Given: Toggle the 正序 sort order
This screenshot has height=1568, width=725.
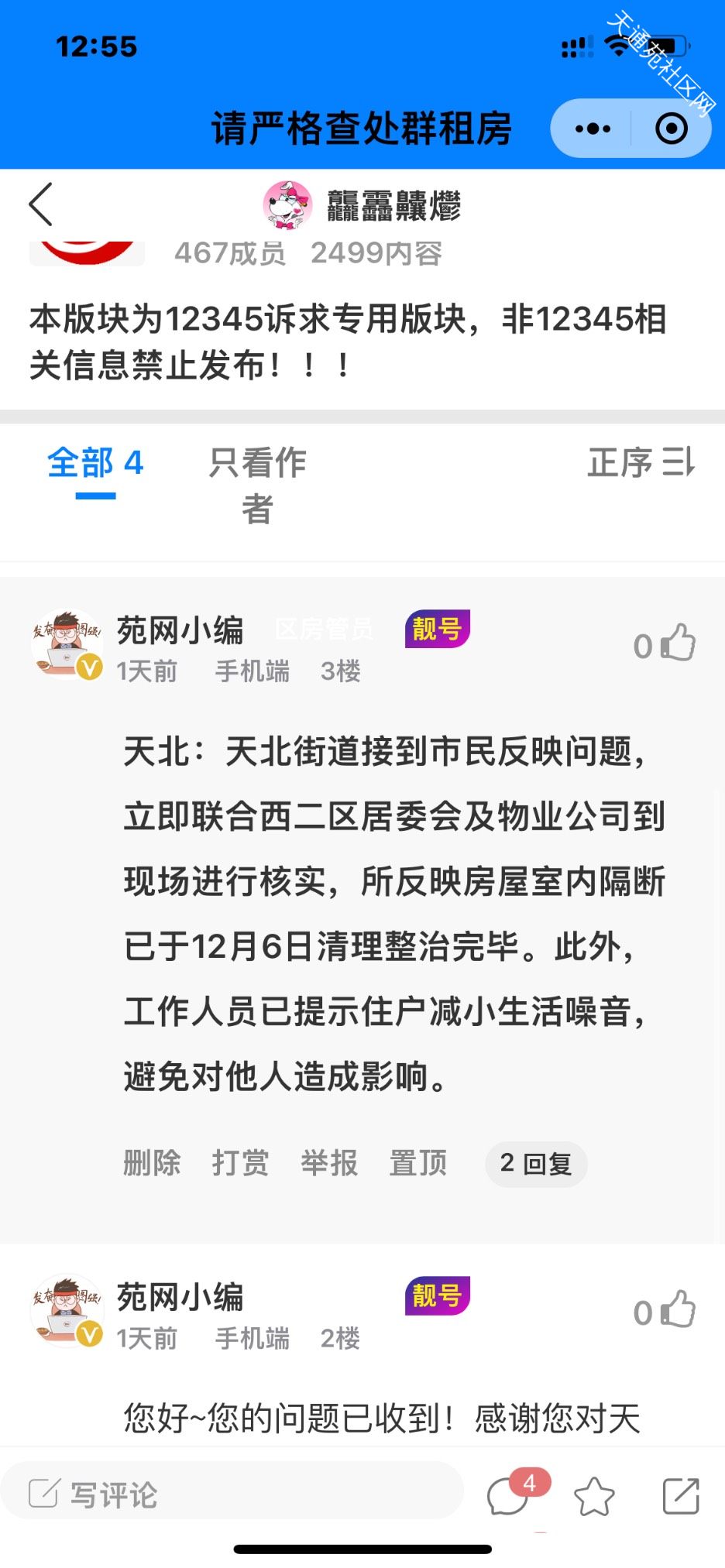Looking at the screenshot, I should (x=640, y=463).
